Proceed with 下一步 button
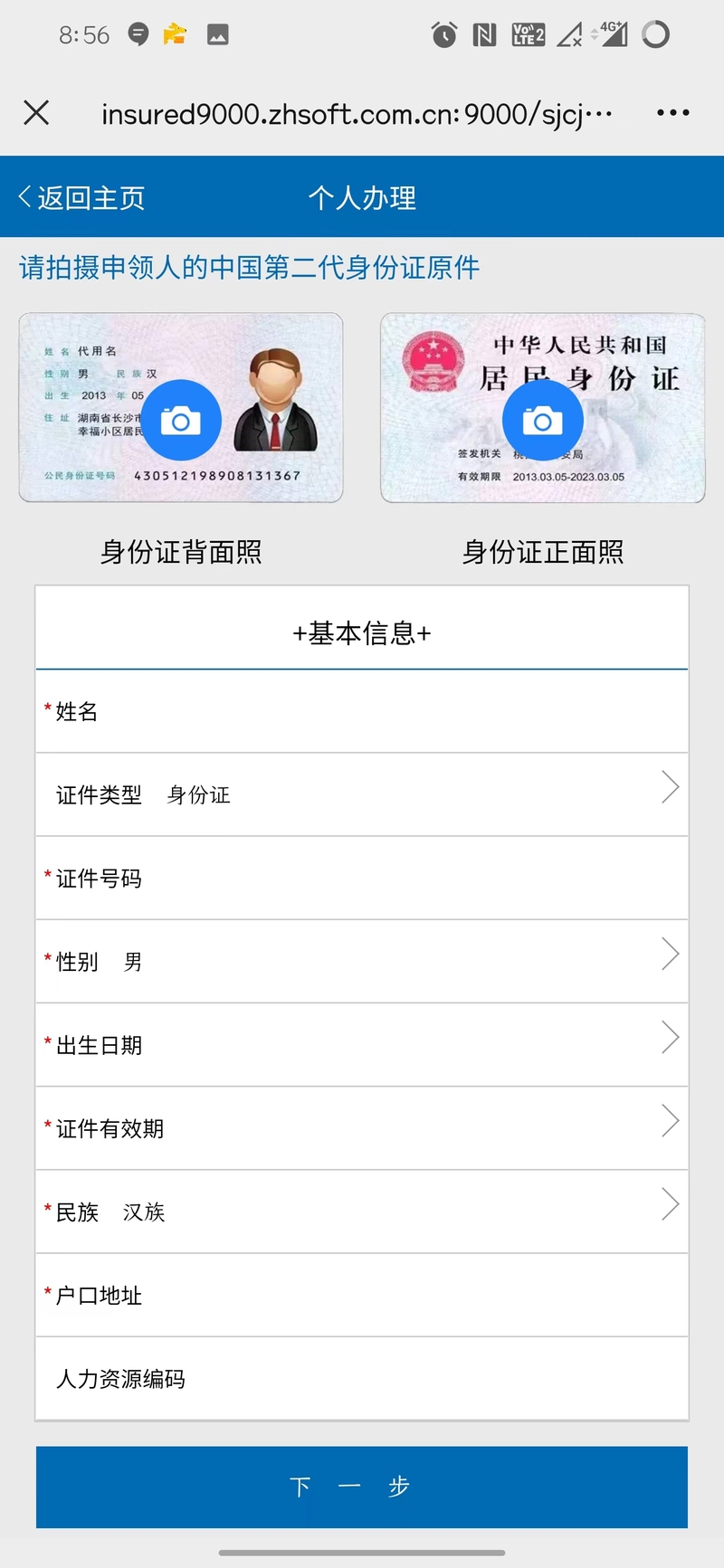 362,1487
